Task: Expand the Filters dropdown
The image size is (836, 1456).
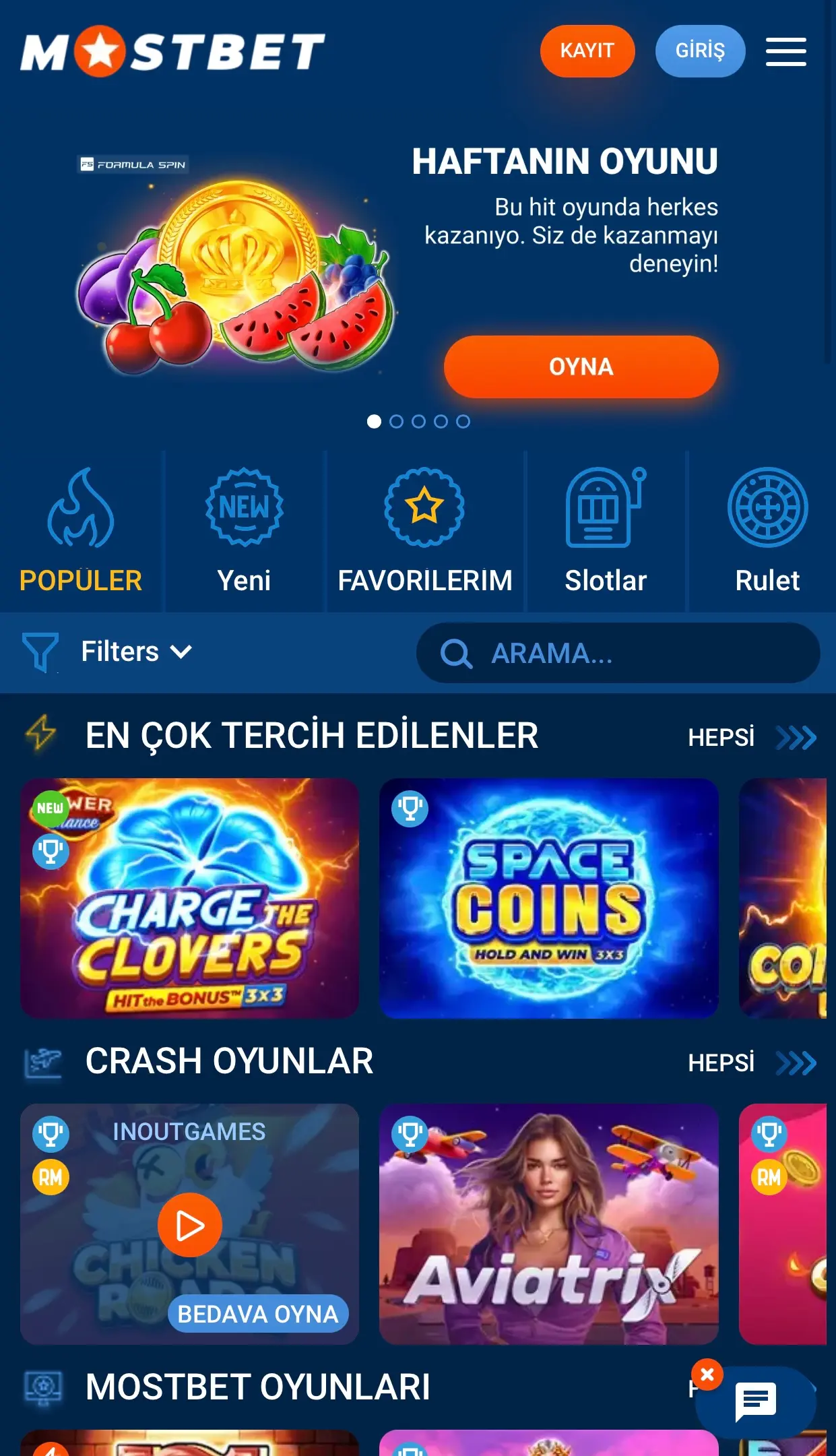Action: (x=135, y=652)
